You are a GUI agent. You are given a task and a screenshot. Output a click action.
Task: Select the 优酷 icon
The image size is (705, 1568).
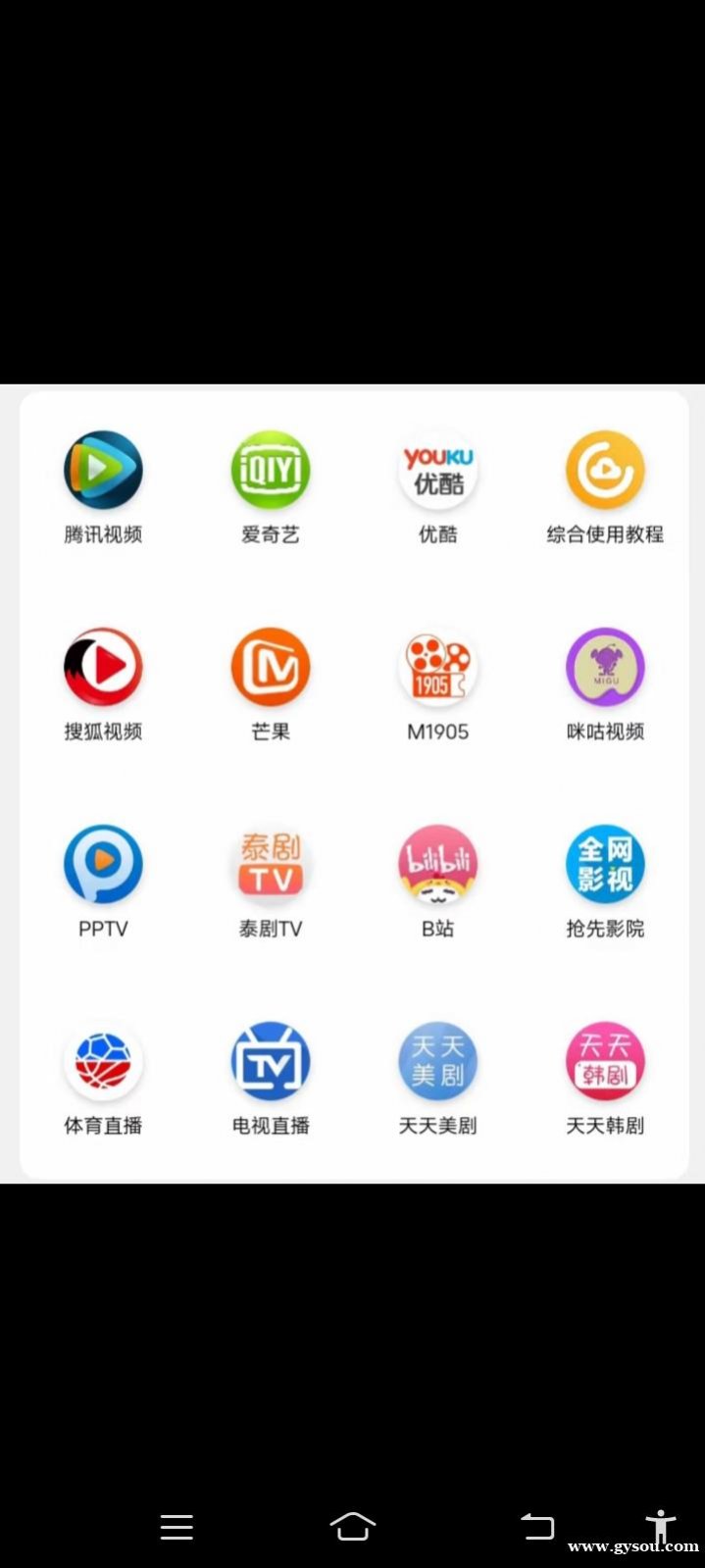tap(437, 471)
